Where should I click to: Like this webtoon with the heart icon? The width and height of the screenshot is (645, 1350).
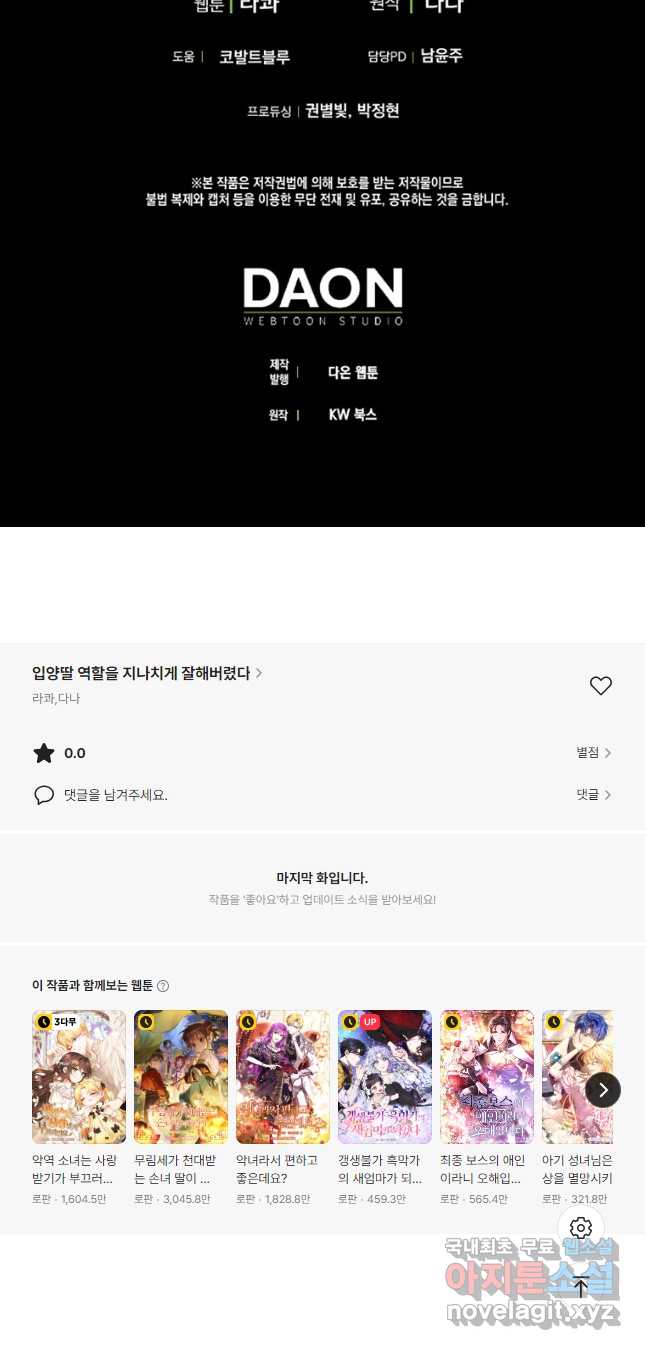(600, 686)
